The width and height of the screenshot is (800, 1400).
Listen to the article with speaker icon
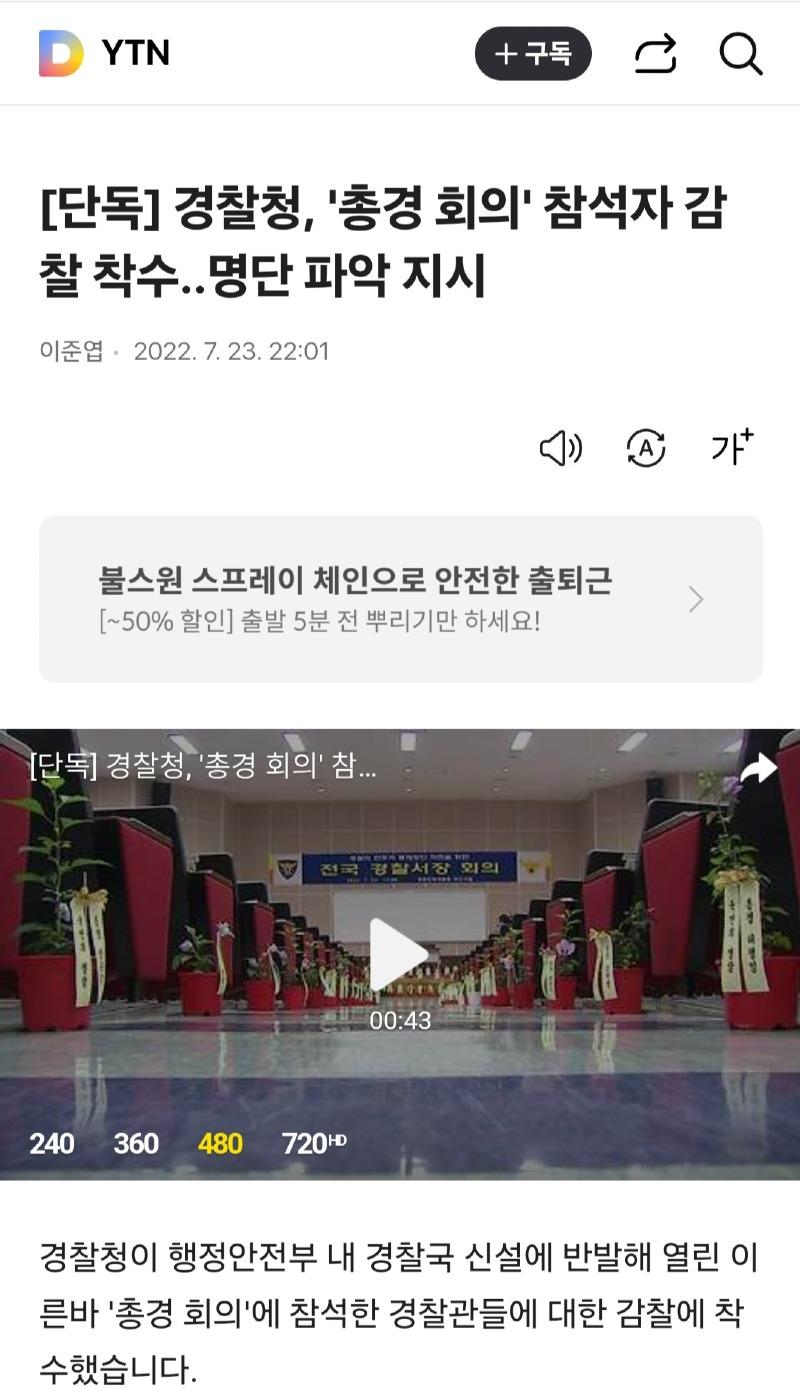click(x=561, y=449)
